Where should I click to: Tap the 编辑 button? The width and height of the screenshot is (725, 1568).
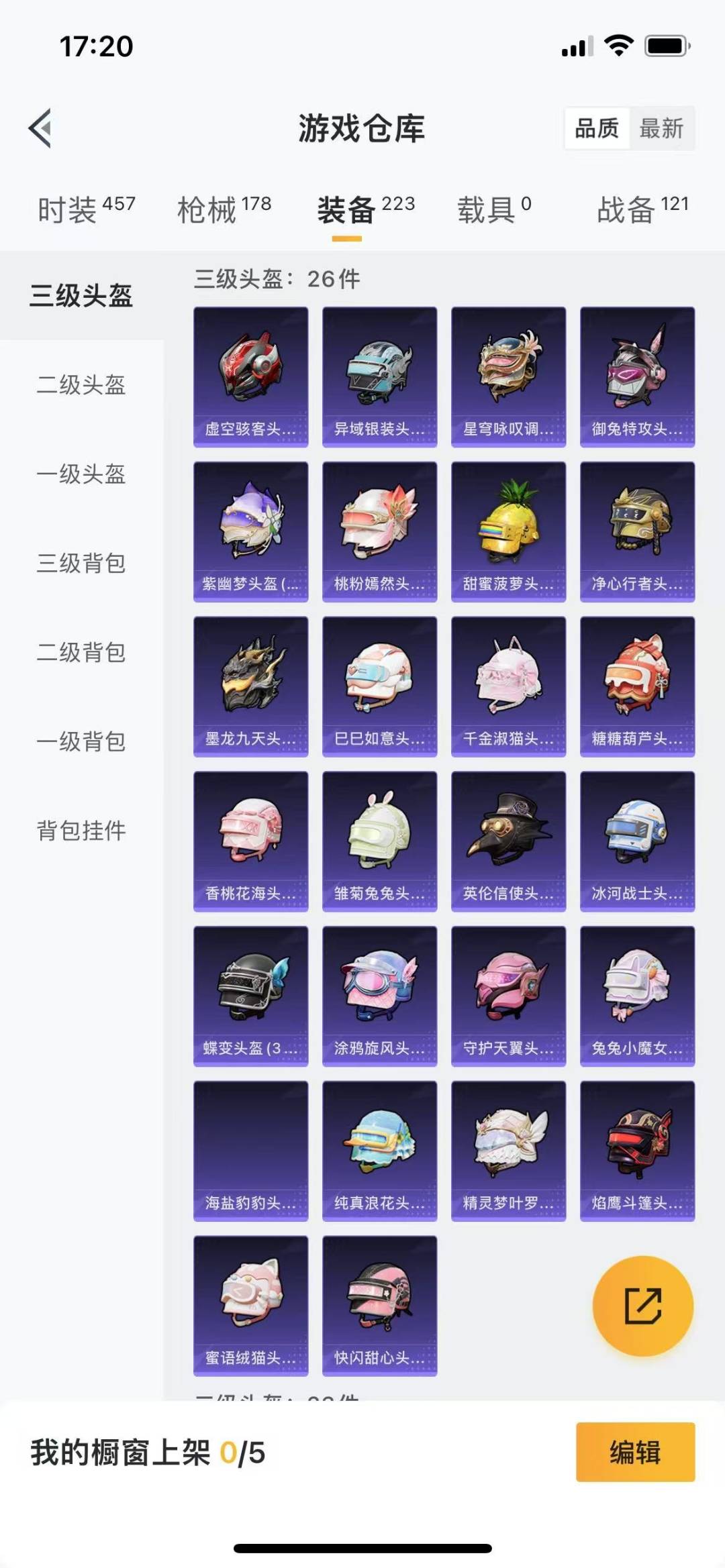[x=635, y=1452]
